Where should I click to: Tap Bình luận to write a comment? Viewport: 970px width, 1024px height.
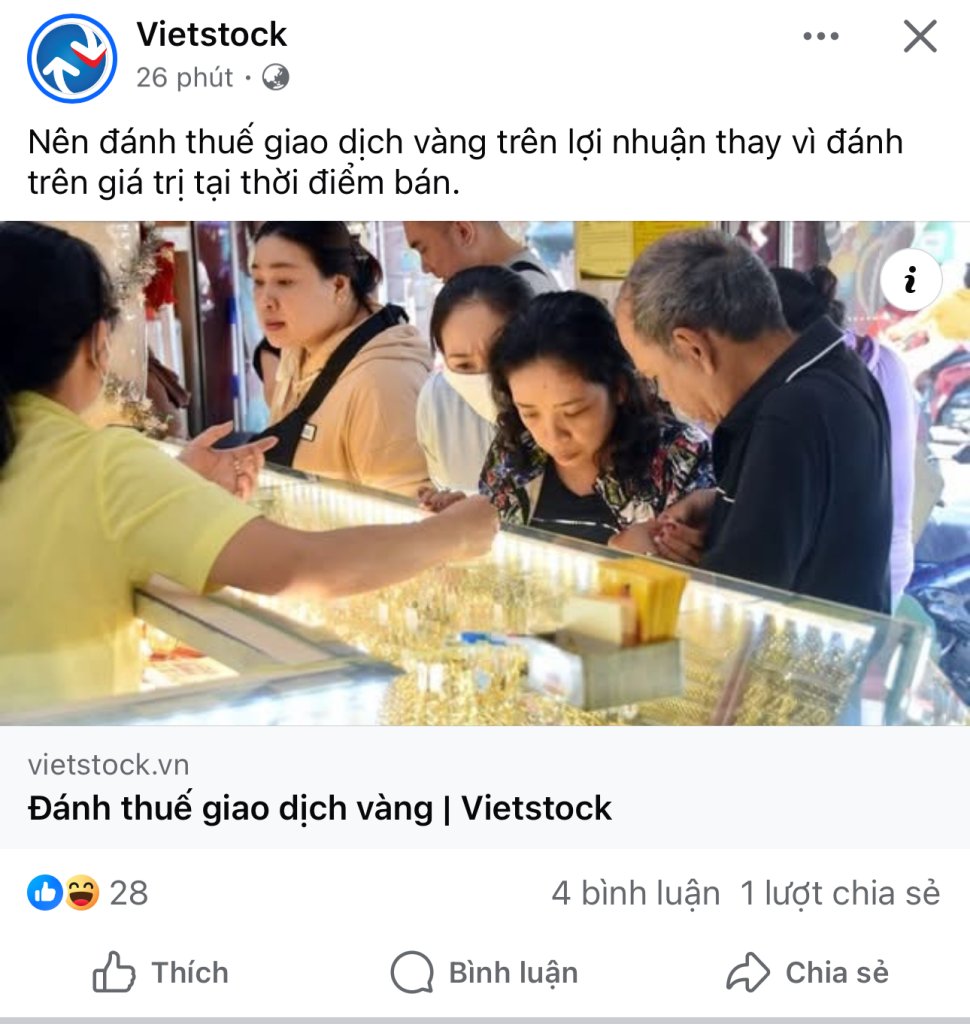pos(484,972)
